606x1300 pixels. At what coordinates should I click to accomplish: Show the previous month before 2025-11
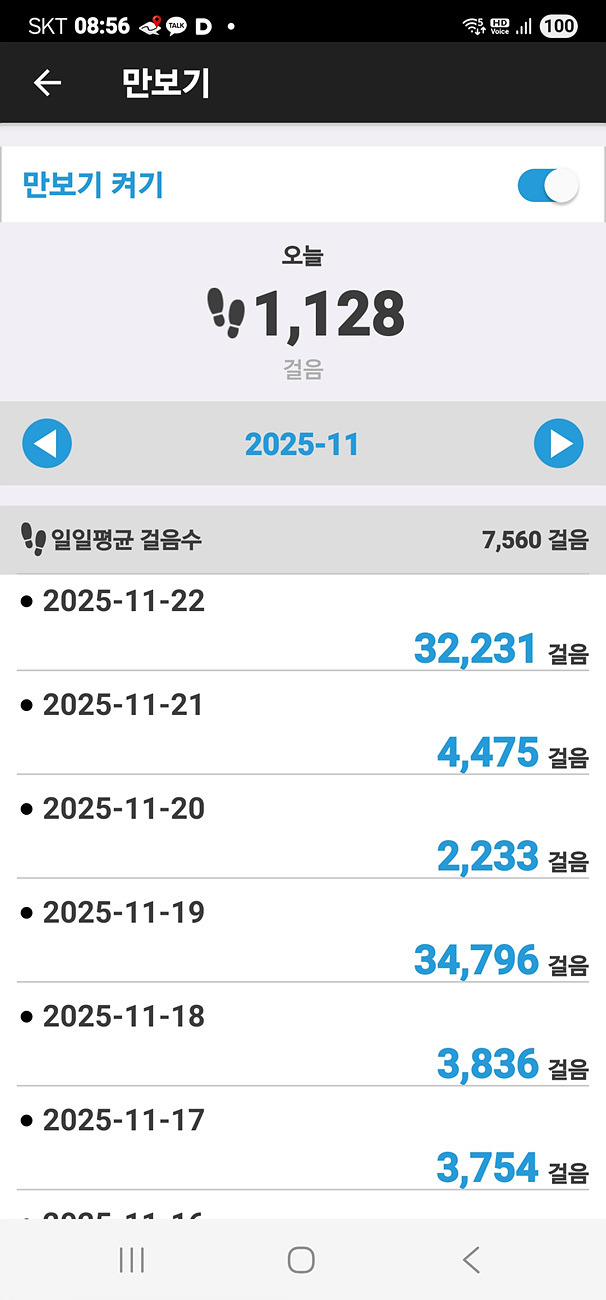point(47,443)
